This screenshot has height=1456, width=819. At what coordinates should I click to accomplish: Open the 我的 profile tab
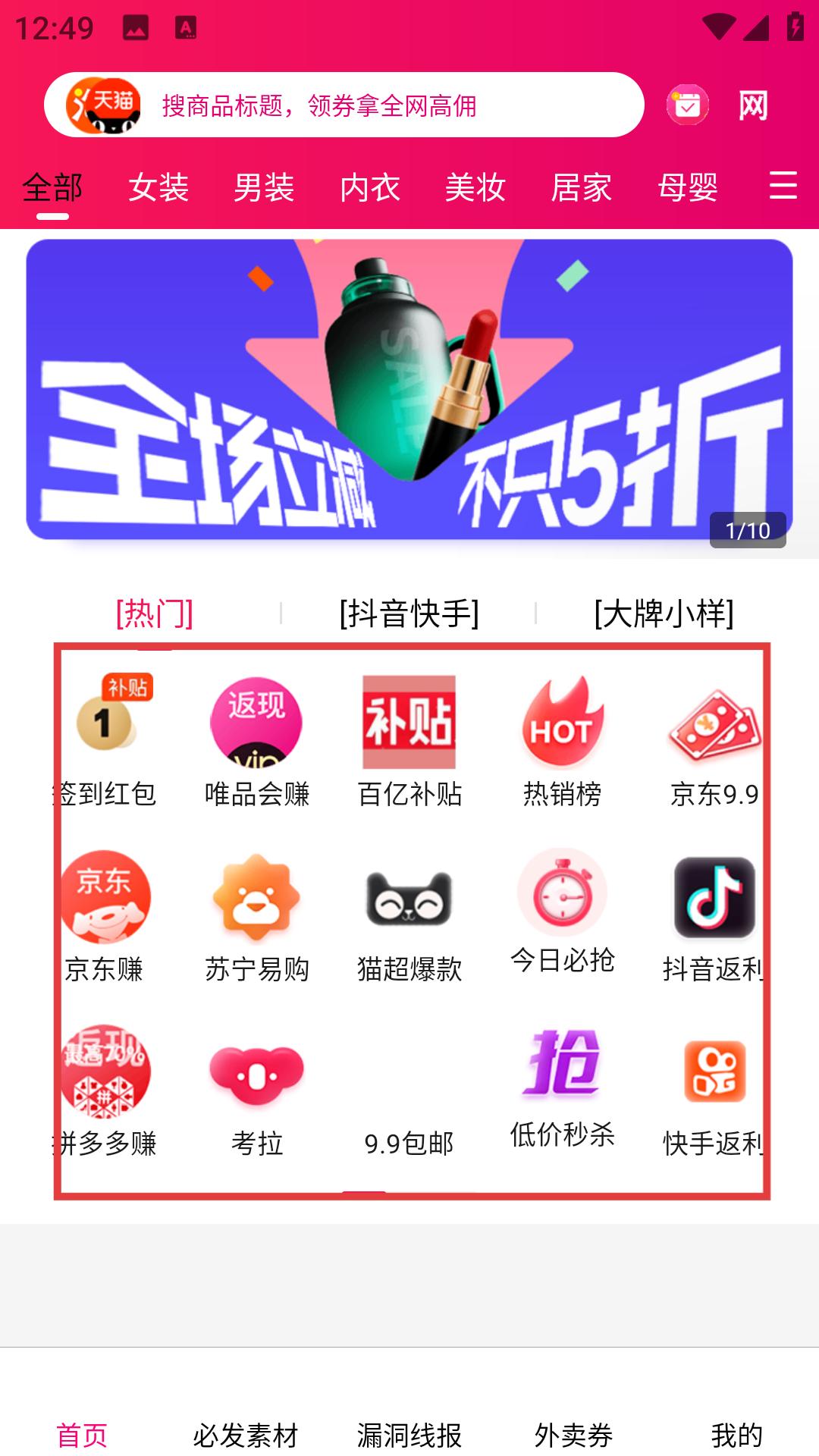pyautogui.click(x=736, y=1434)
